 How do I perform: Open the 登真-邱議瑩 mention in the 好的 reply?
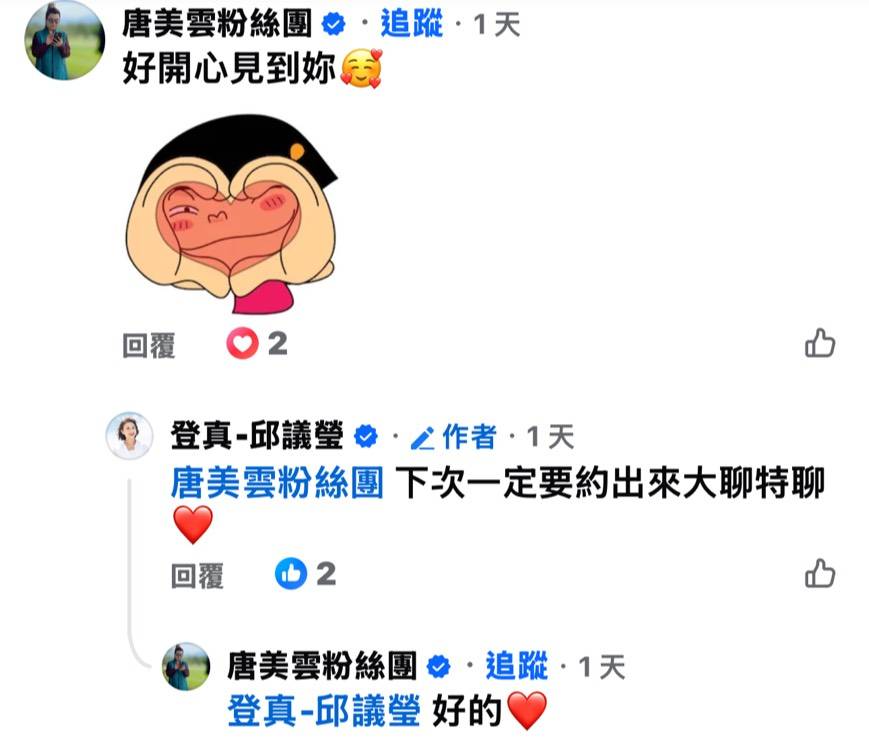tap(325, 711)
